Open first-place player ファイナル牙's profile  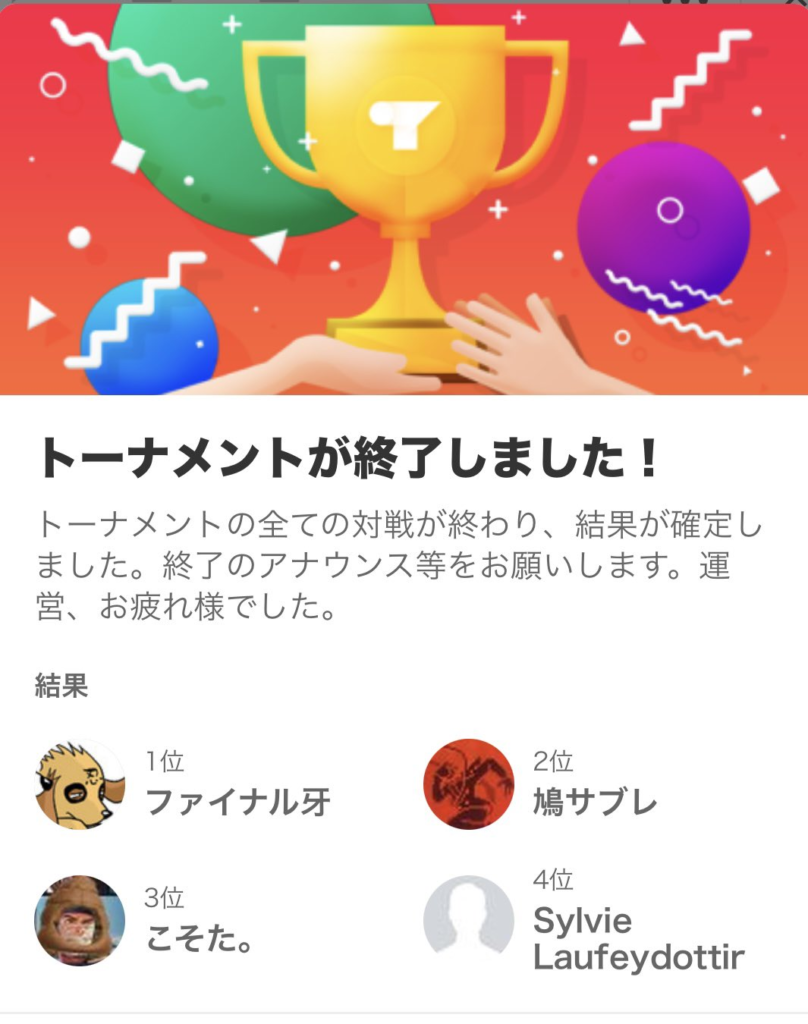(x=237, y=801)
